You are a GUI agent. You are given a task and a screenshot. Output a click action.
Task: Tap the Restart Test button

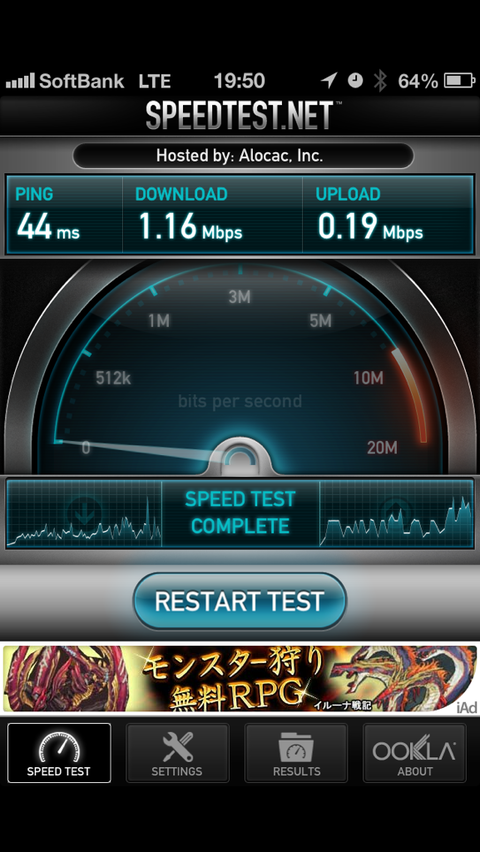(x=240, y=601)
